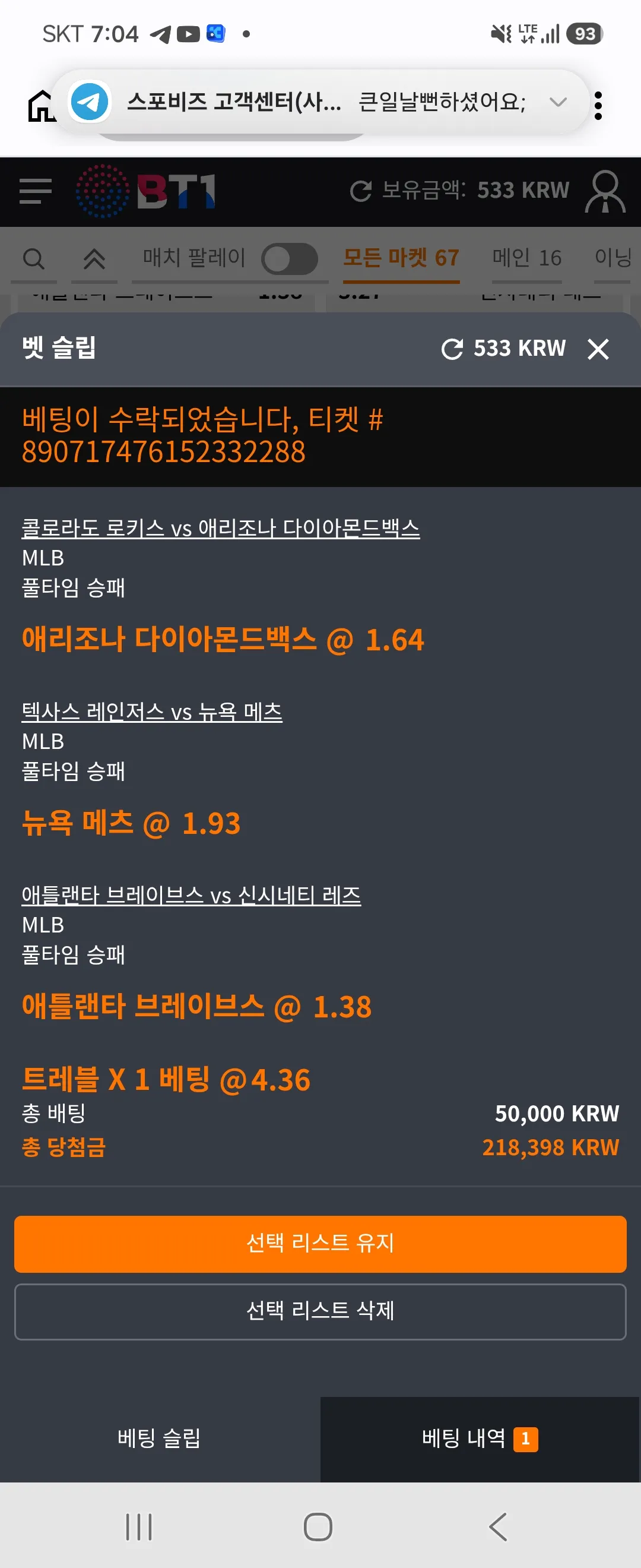Image resolution: width=641 pixels, height=1568 pixels.
Task: Tap 선택 리스트 유지 button
Action: [320, 1244]
